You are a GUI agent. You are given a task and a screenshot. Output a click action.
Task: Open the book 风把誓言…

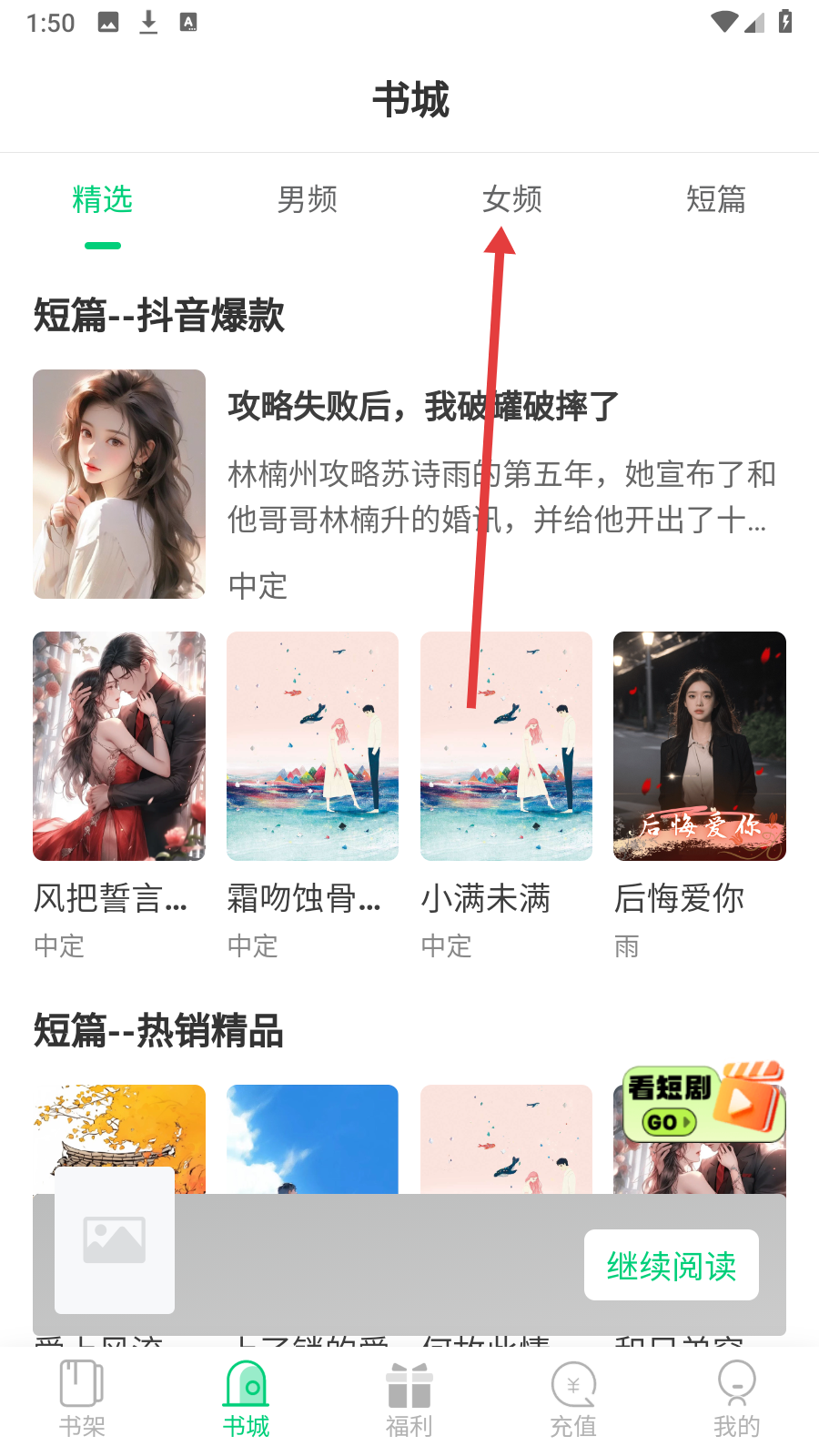pos(119,746)
